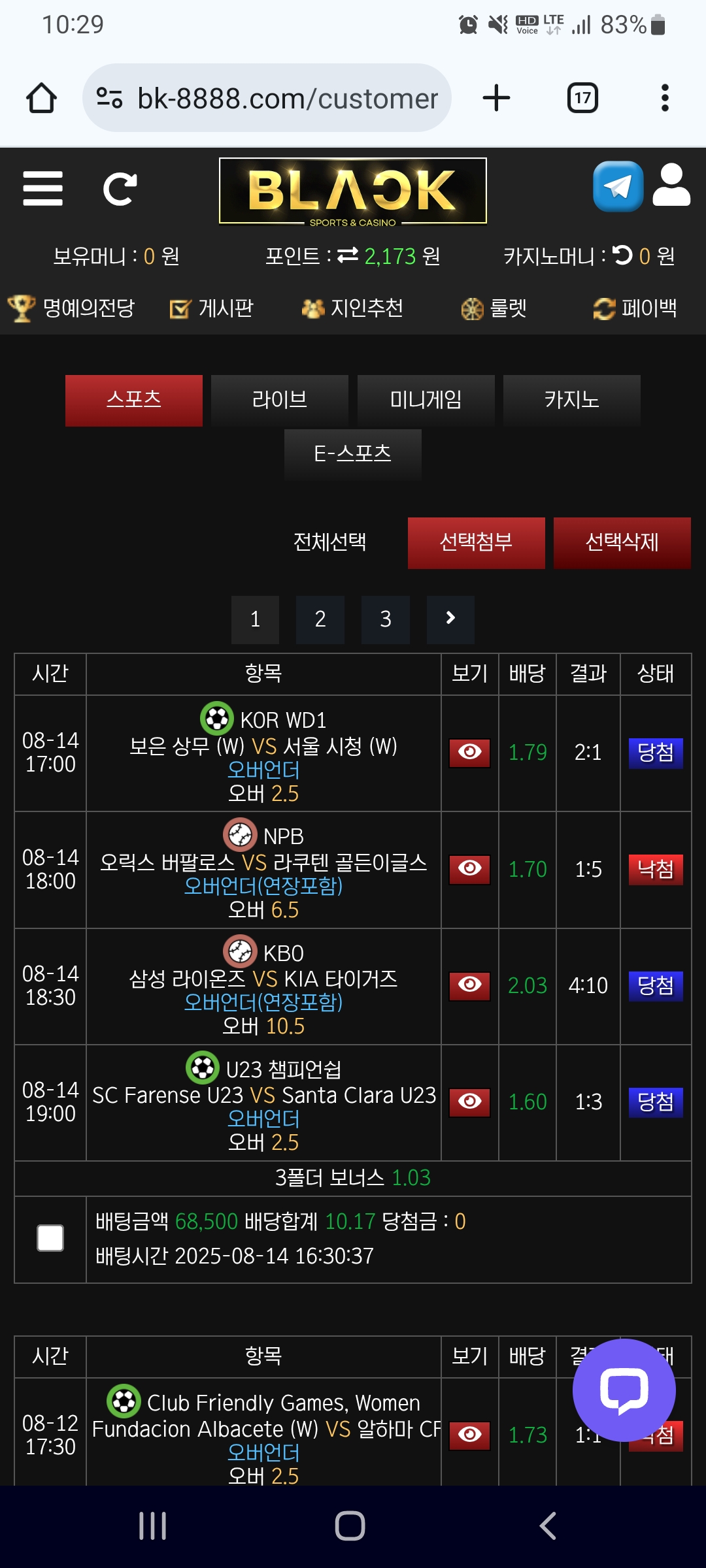Switch to the 카지노 tab
The height and width of the screenshot is (1568, 706).
571,400
